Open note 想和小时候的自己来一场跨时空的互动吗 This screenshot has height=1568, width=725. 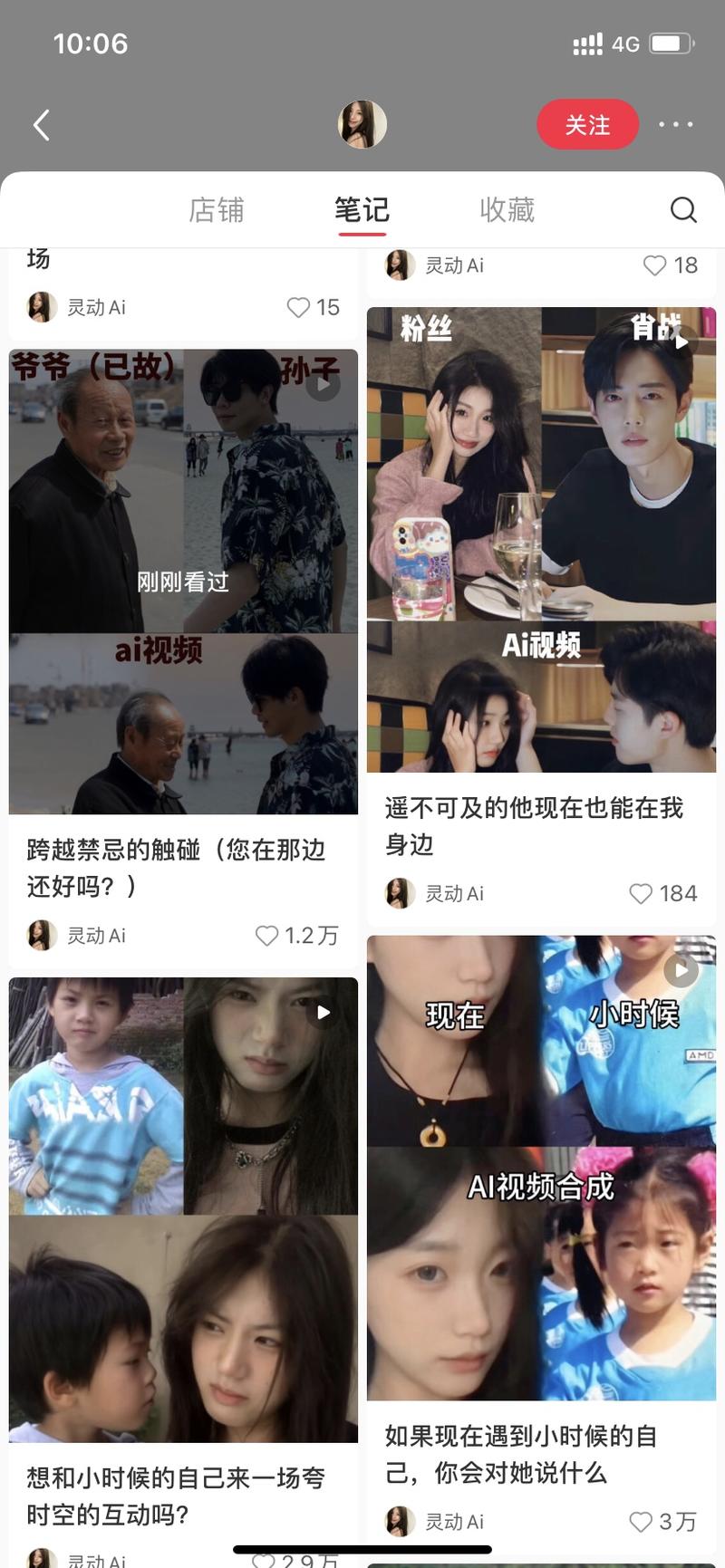tap(183, 1209)
